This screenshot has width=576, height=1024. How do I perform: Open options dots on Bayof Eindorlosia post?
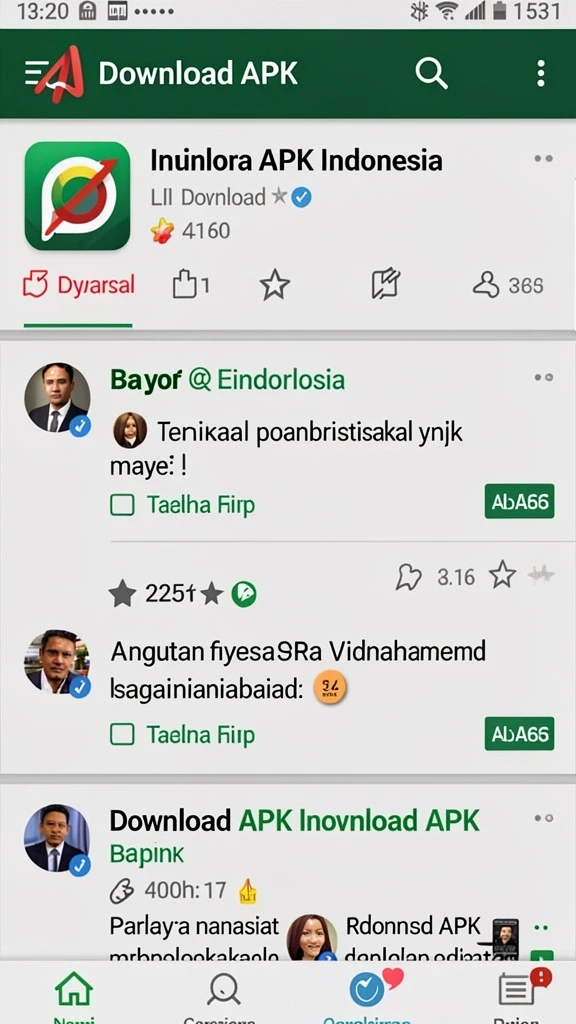pyautogui.click(x=544, y=377)
